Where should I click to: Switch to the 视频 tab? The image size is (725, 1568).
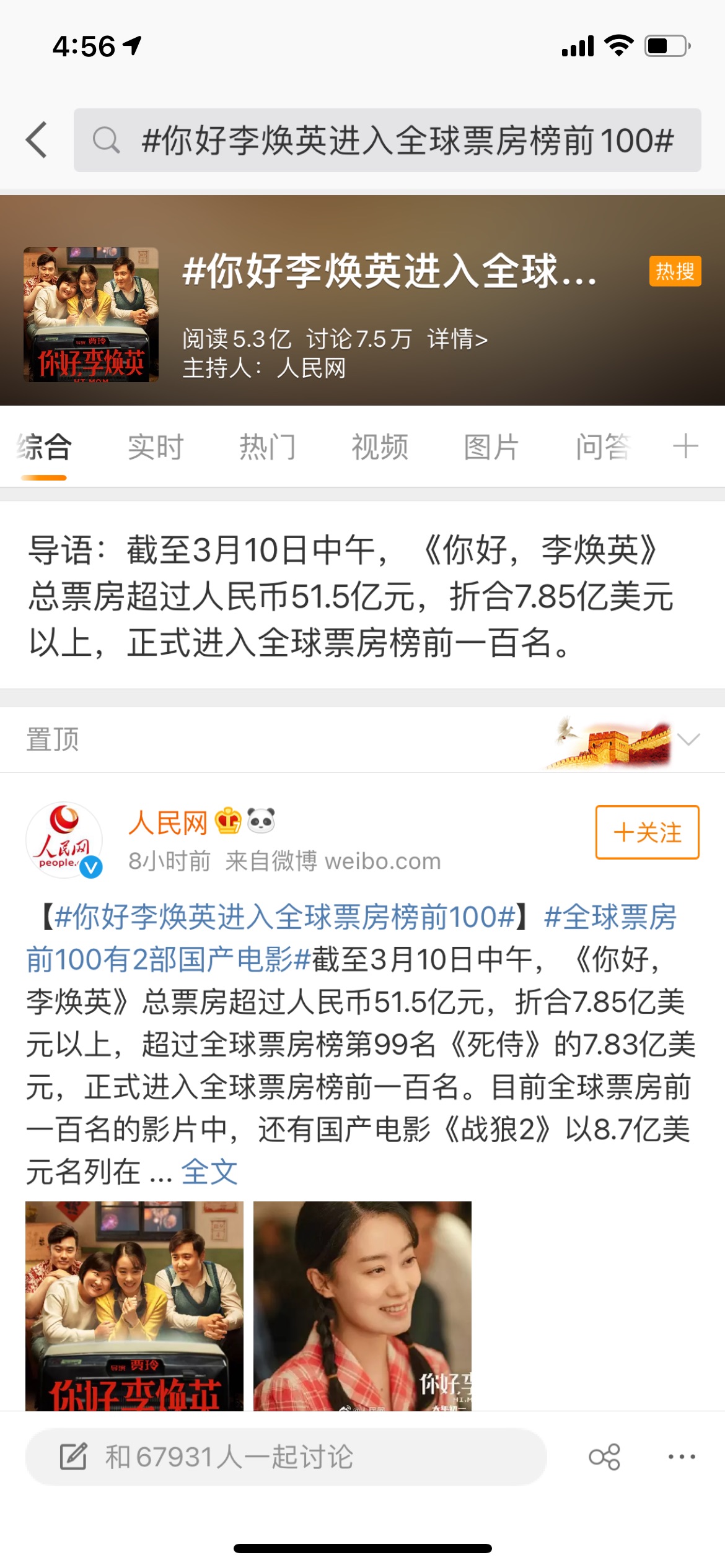[x=380, y=447]
